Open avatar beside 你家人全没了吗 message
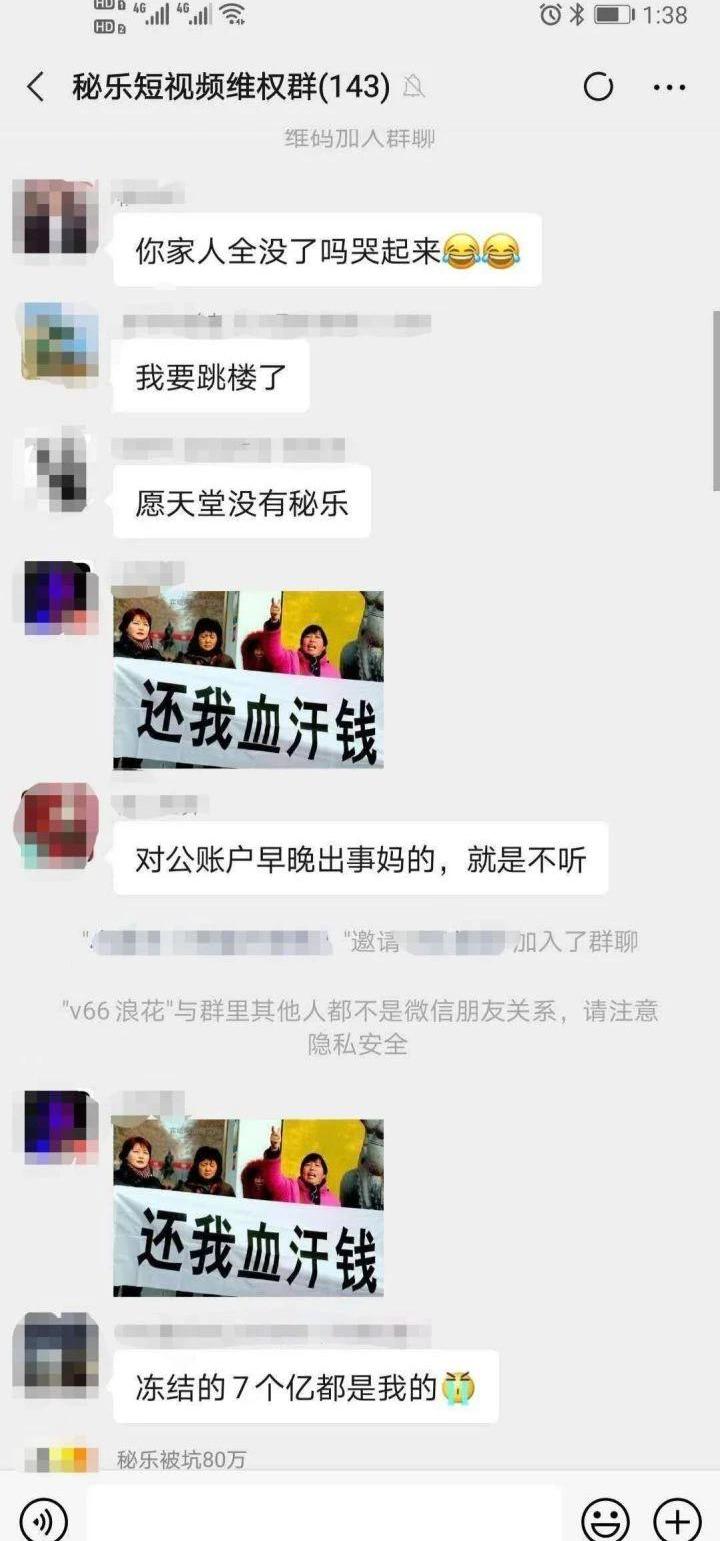Screen dimensions: 720x1541 click(58, 217)
